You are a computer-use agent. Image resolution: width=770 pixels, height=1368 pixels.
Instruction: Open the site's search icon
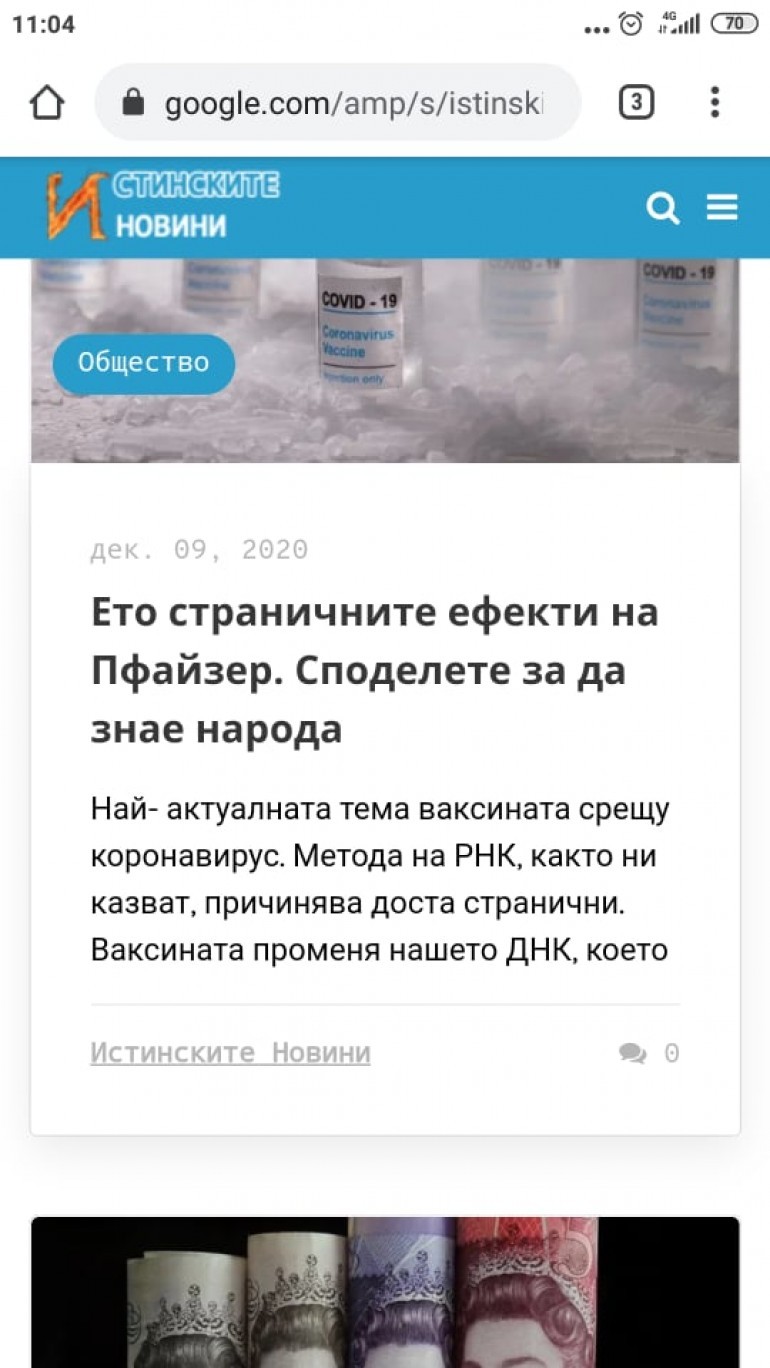662,208
